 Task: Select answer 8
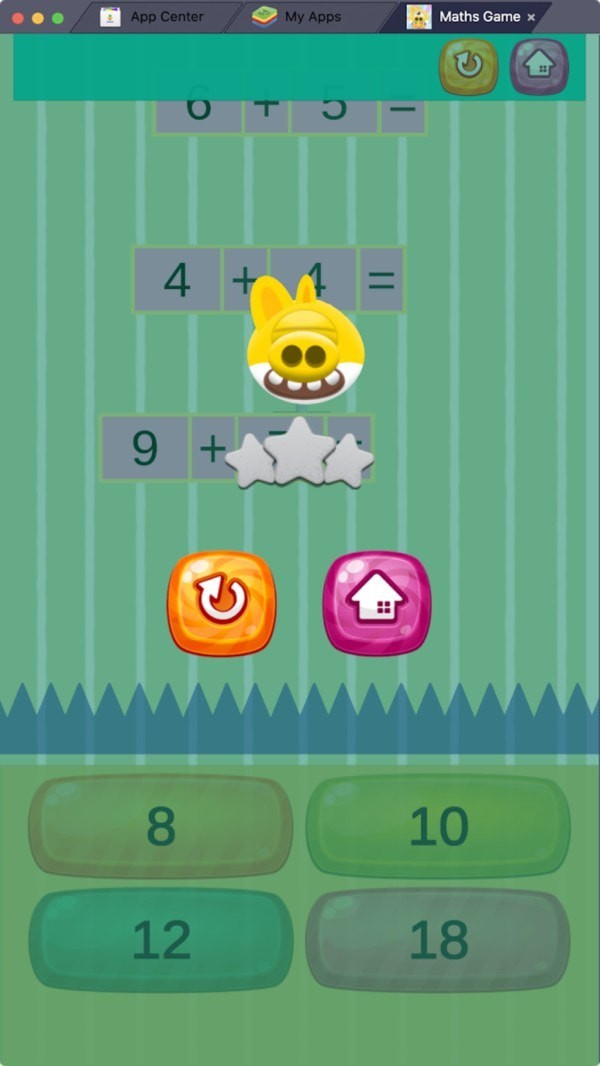click(161, 826)
